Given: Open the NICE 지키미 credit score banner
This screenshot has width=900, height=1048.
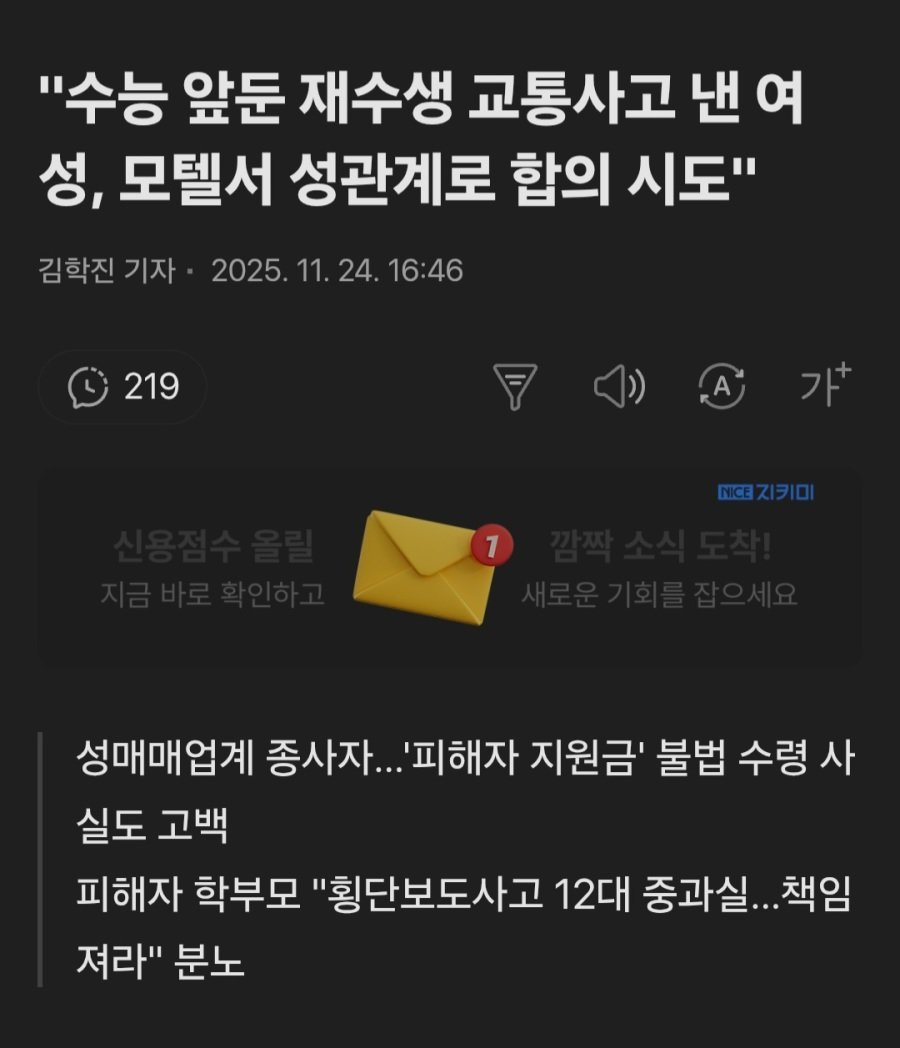Looking at the screenshot, I should point(450,568).
